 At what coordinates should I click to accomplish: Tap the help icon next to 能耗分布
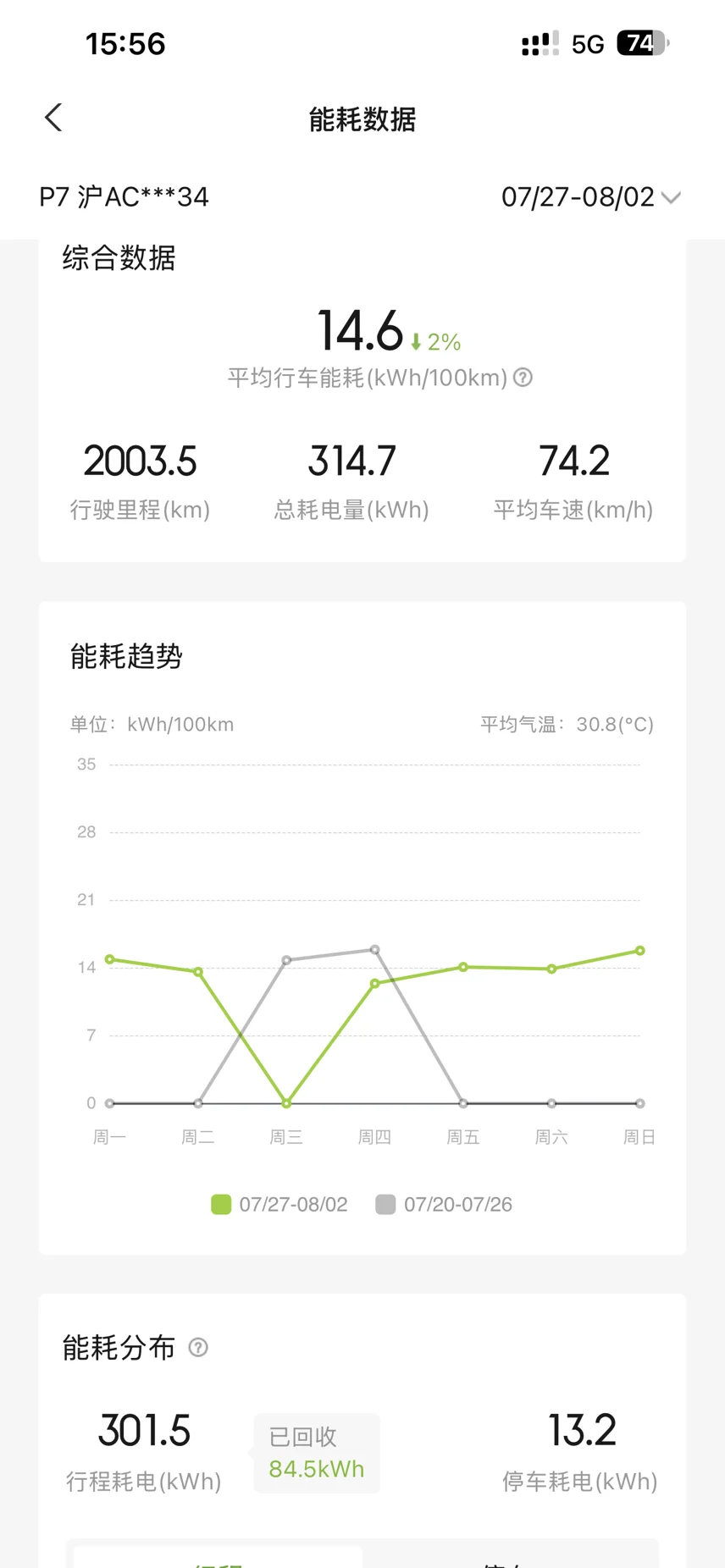[198, 1347]
